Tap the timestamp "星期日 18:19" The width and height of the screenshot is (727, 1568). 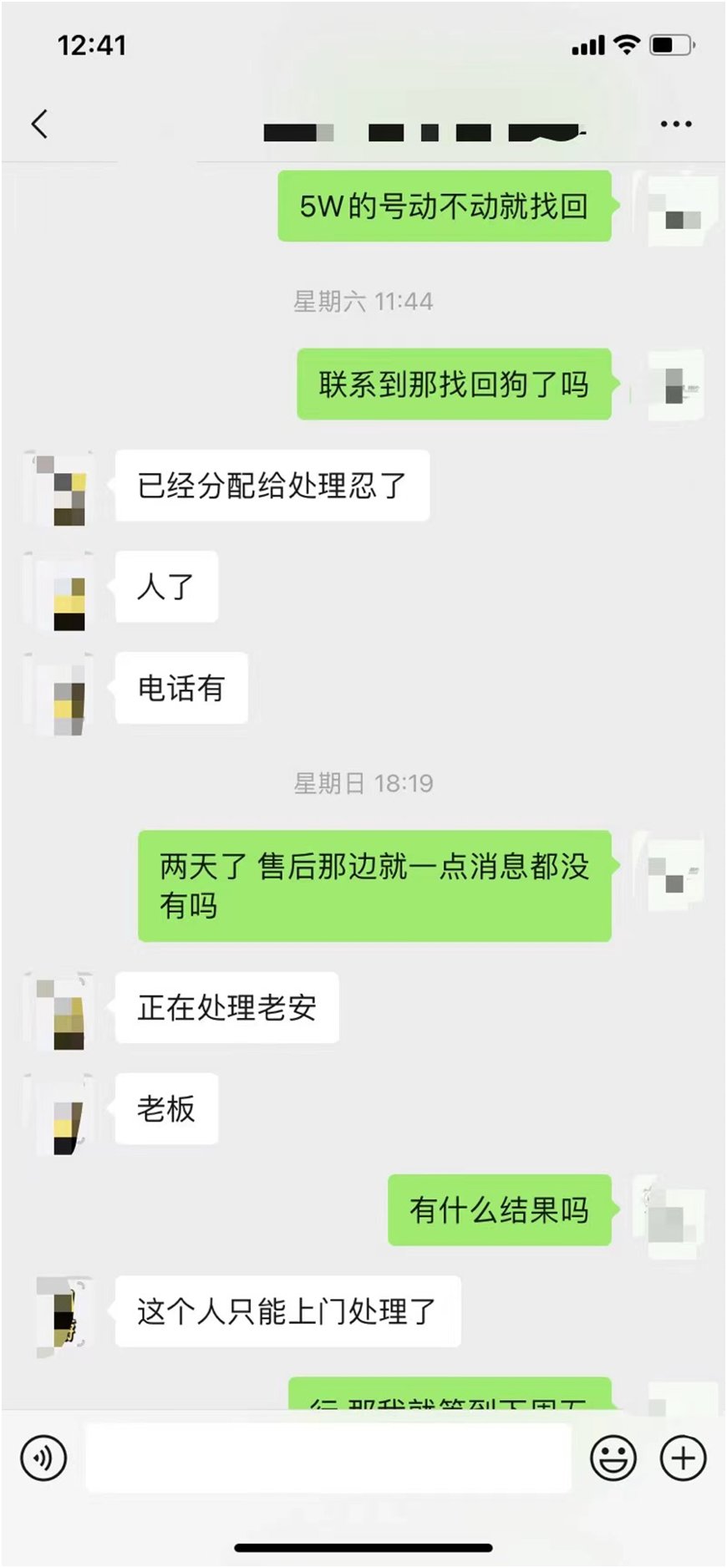pyautogui.click(x=363, y=784)
